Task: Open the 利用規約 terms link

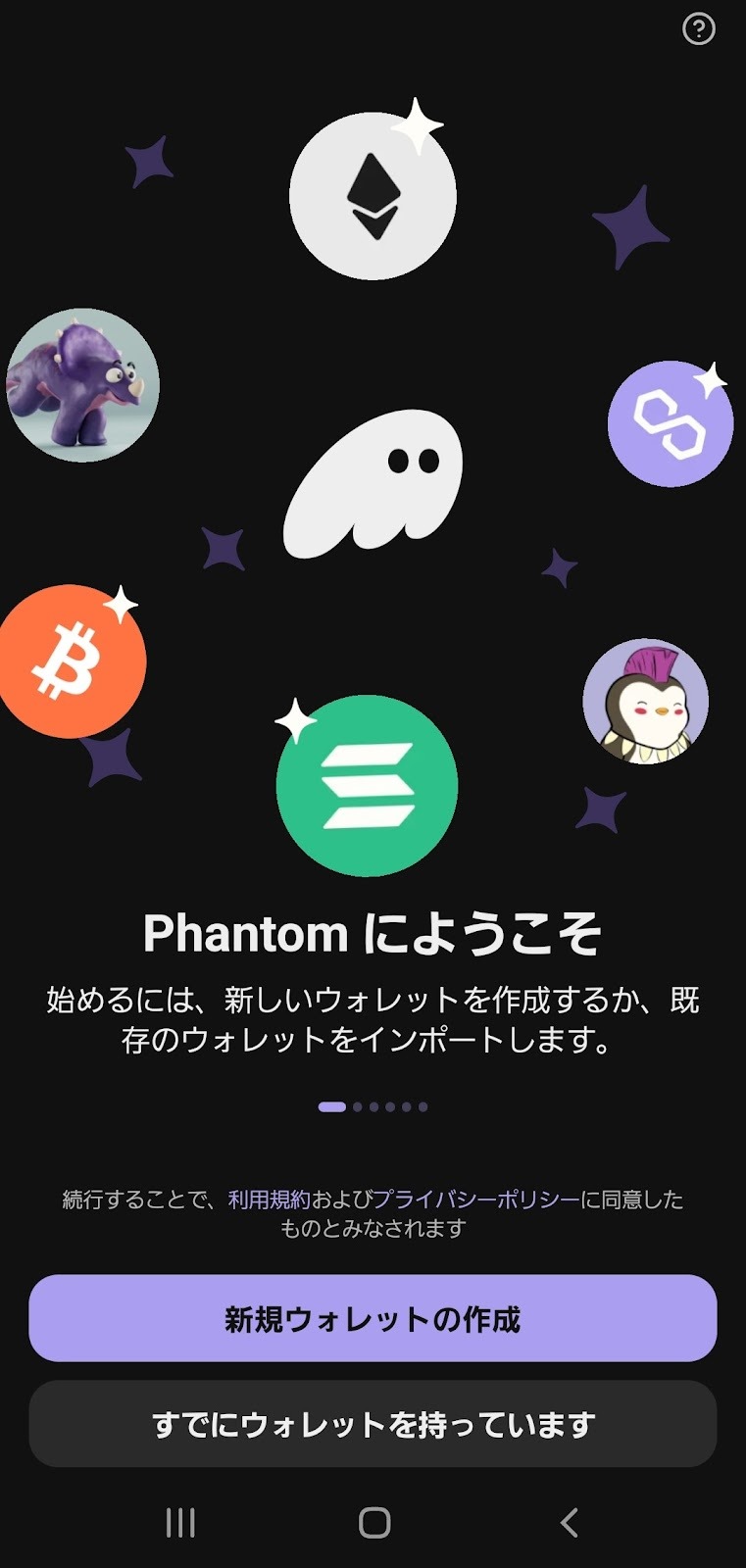Action: 269,1200
